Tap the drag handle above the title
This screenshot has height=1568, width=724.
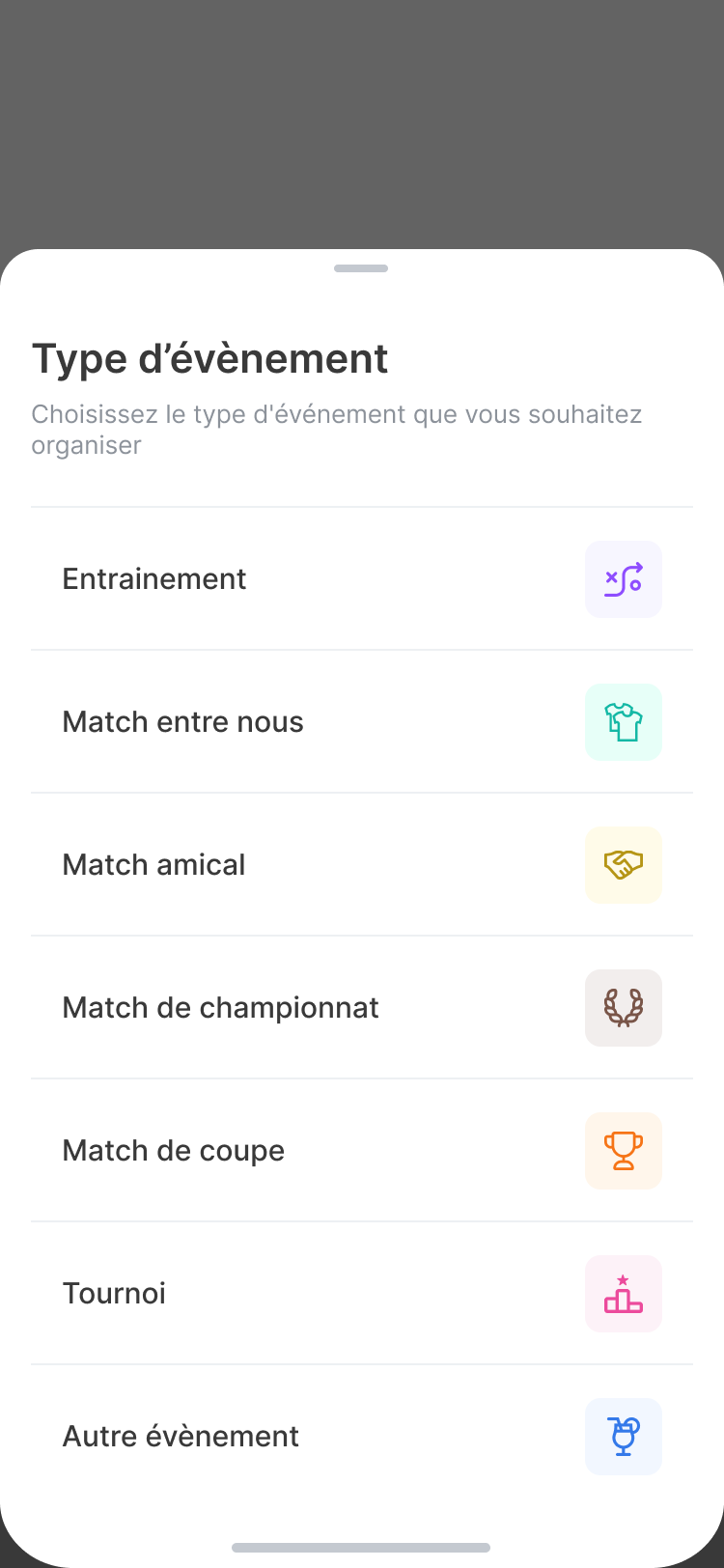361,268
